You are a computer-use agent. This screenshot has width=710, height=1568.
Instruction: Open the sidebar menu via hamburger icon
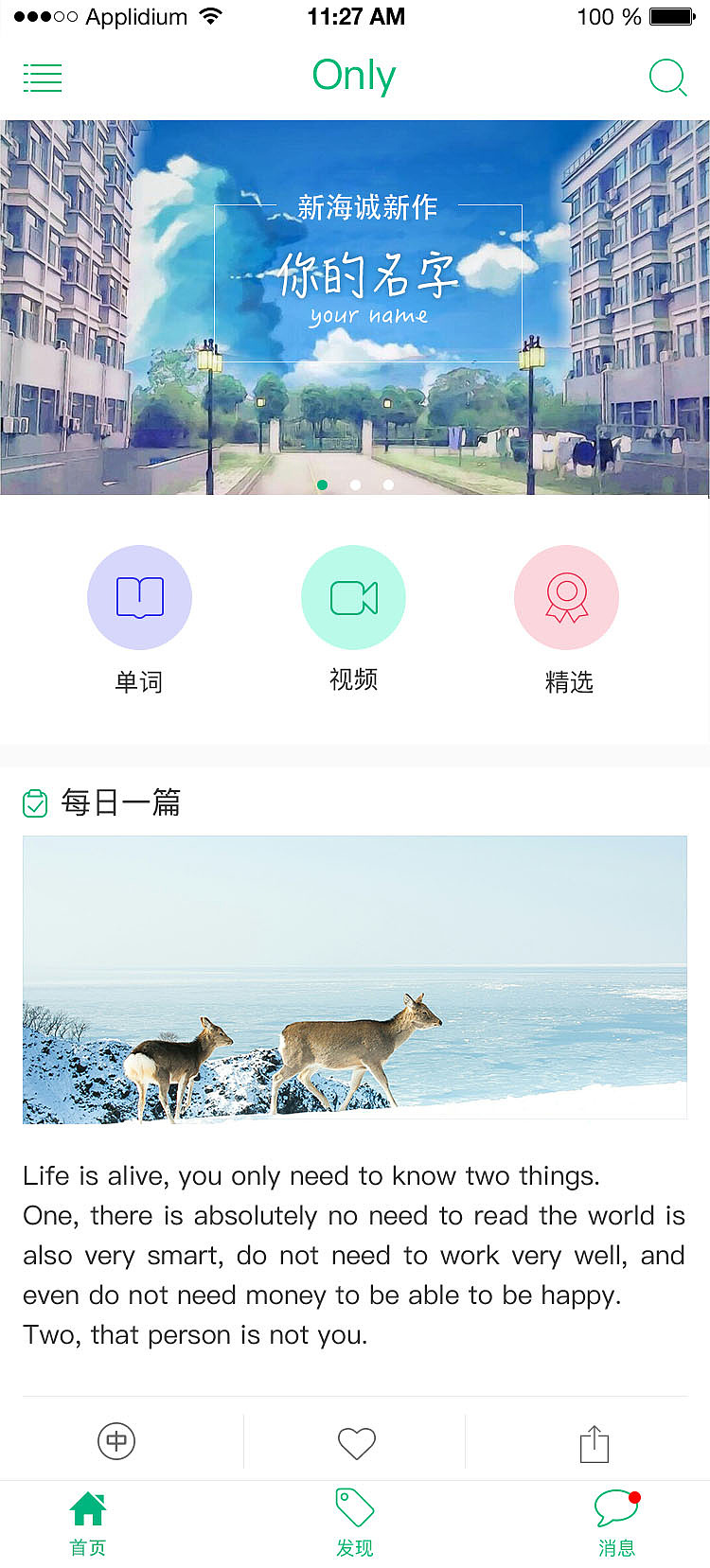(42, 78)
